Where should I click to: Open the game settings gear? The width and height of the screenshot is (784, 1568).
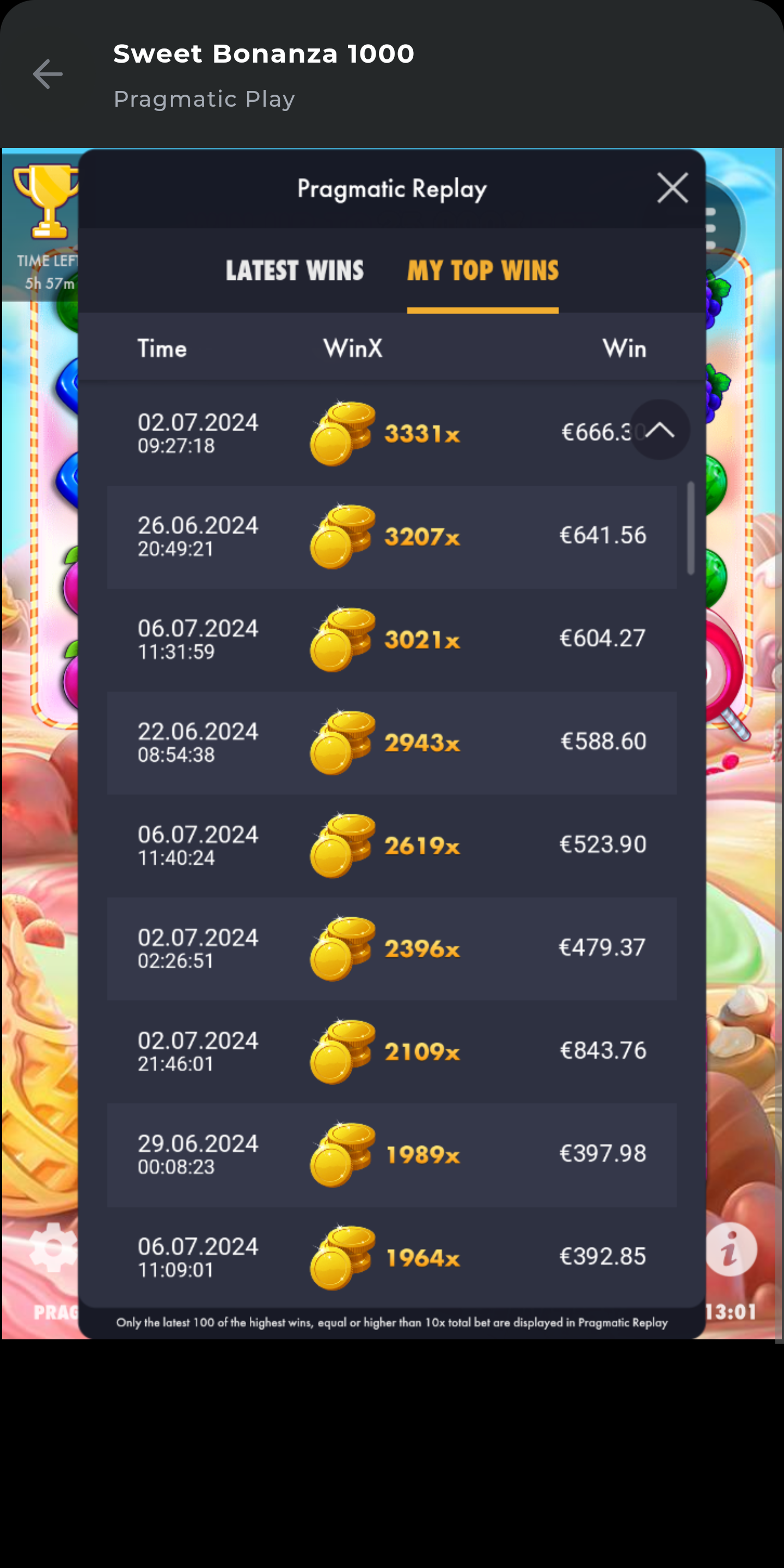pyautogui.click(x=53, y=1248)
